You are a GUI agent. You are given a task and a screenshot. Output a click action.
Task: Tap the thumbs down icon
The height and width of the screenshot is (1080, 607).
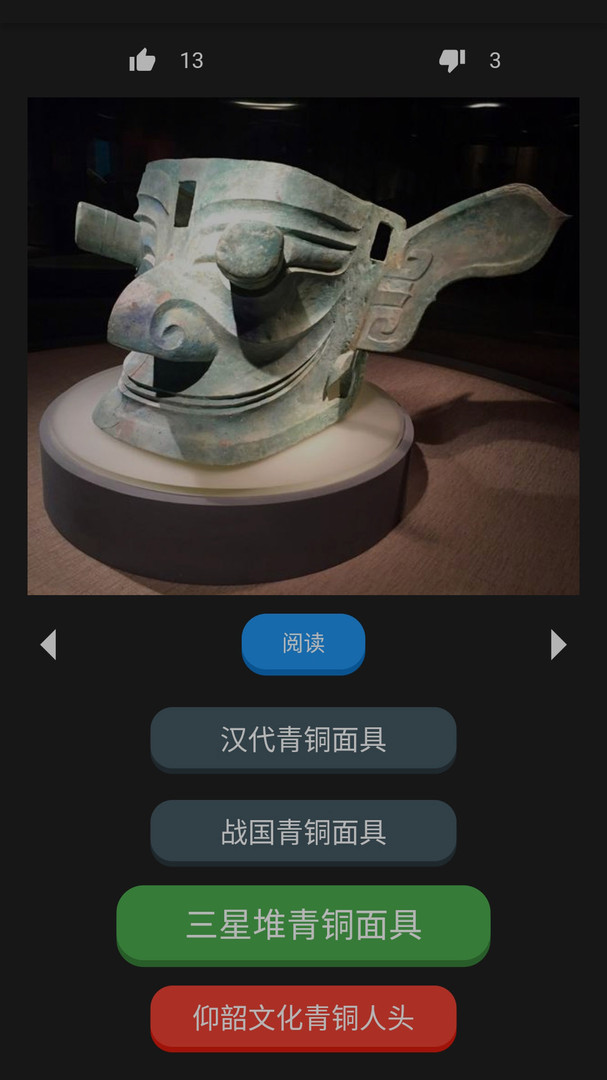tap(452, 61)
